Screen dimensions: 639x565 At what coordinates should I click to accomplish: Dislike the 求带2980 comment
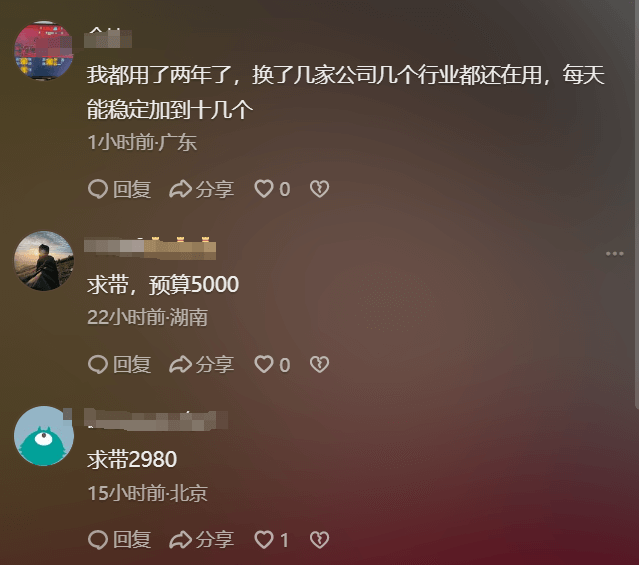pos(319,540)
